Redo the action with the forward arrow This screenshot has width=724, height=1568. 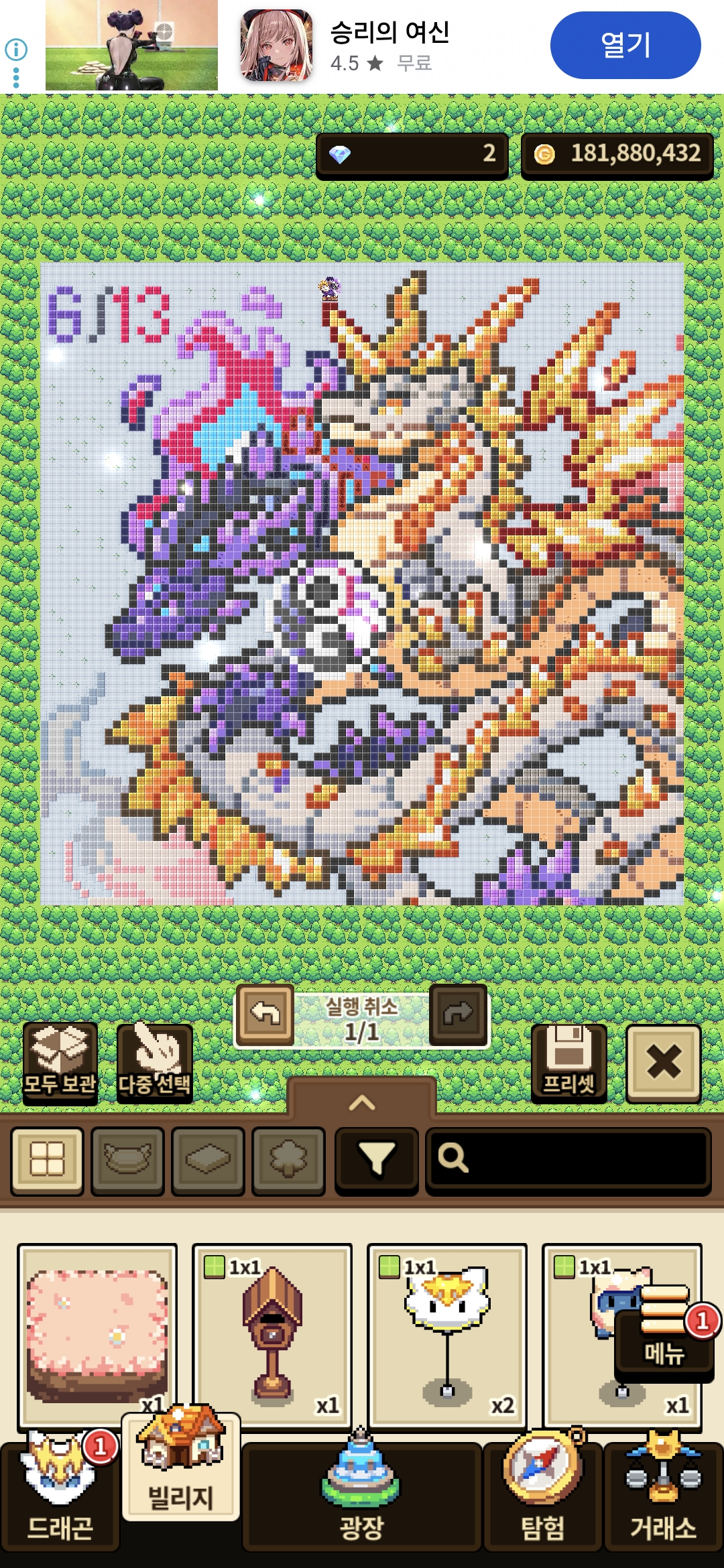[458, 1014]
